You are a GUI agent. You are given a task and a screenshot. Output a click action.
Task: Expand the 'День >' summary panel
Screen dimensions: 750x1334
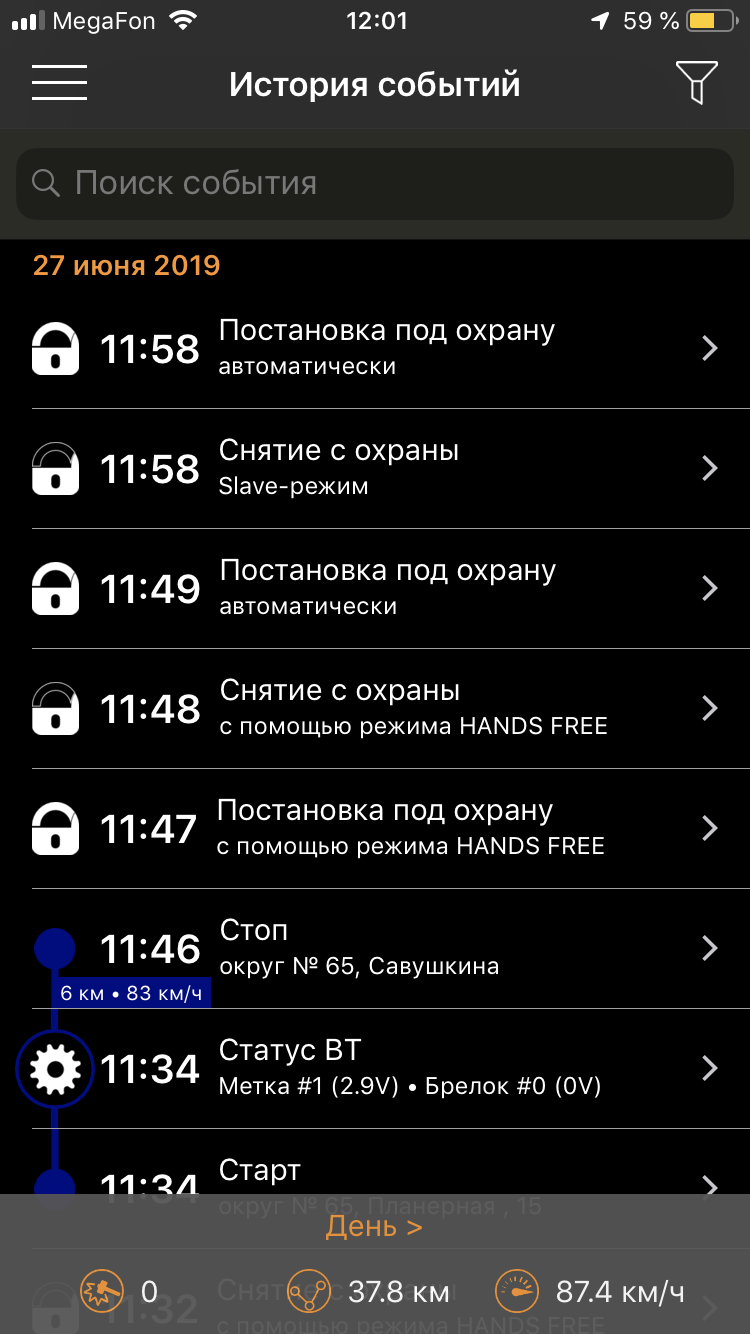coord(374,1227)
